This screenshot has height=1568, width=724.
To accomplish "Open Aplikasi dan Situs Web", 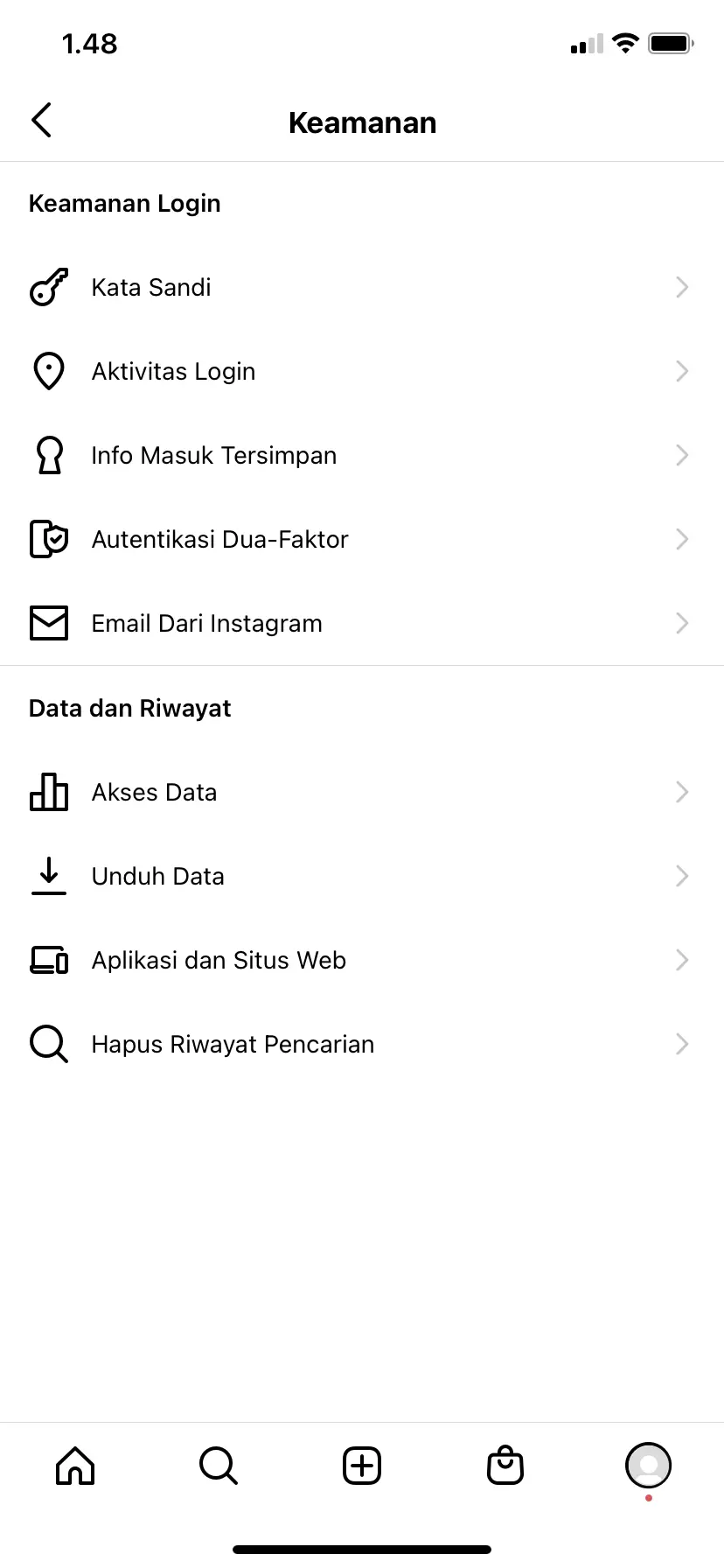I will pos(362,960).
